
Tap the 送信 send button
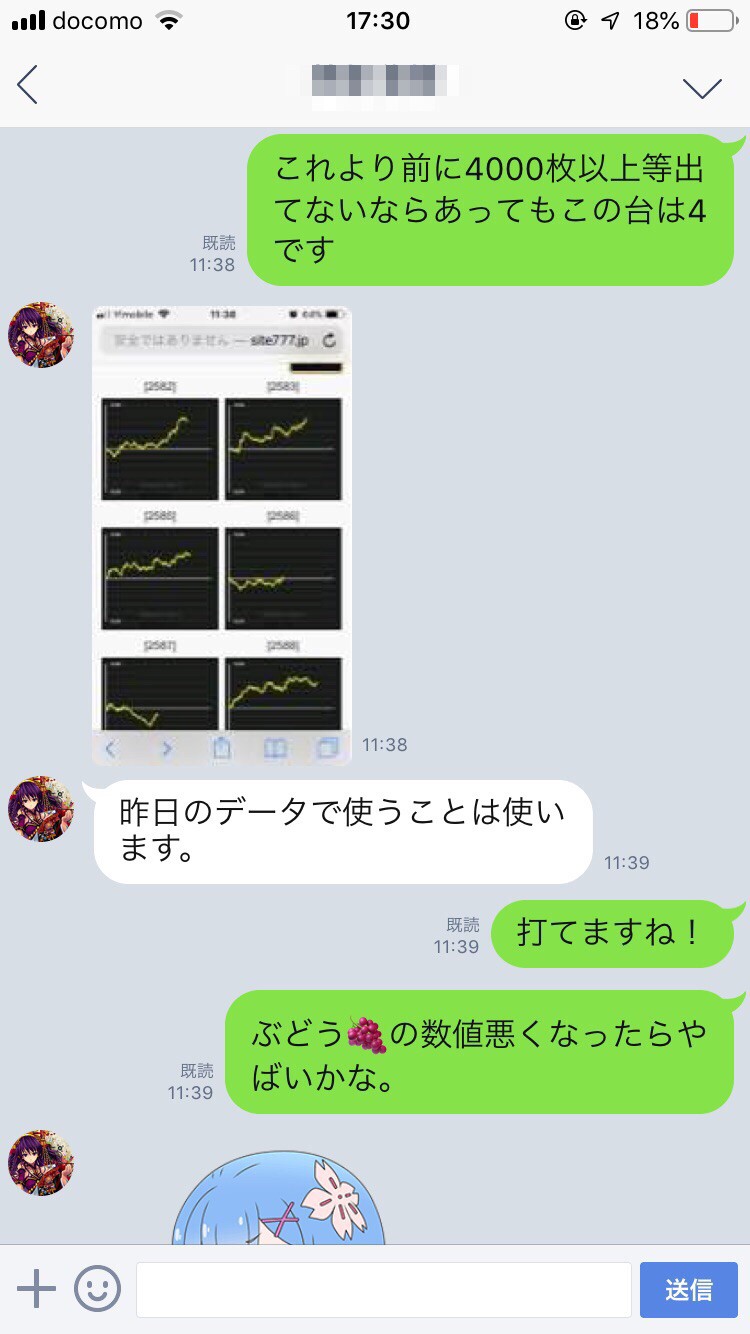coord(688,1289)
